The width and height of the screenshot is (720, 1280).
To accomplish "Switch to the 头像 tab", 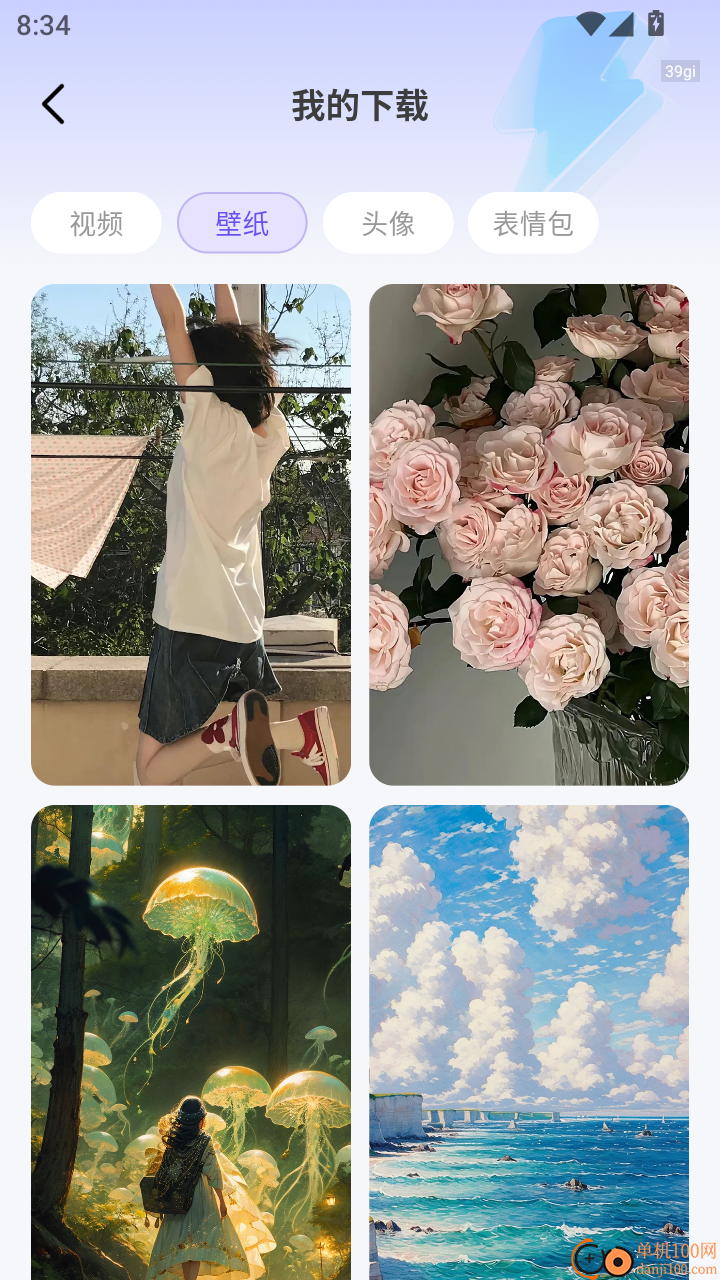I will [x=388, y=223].
